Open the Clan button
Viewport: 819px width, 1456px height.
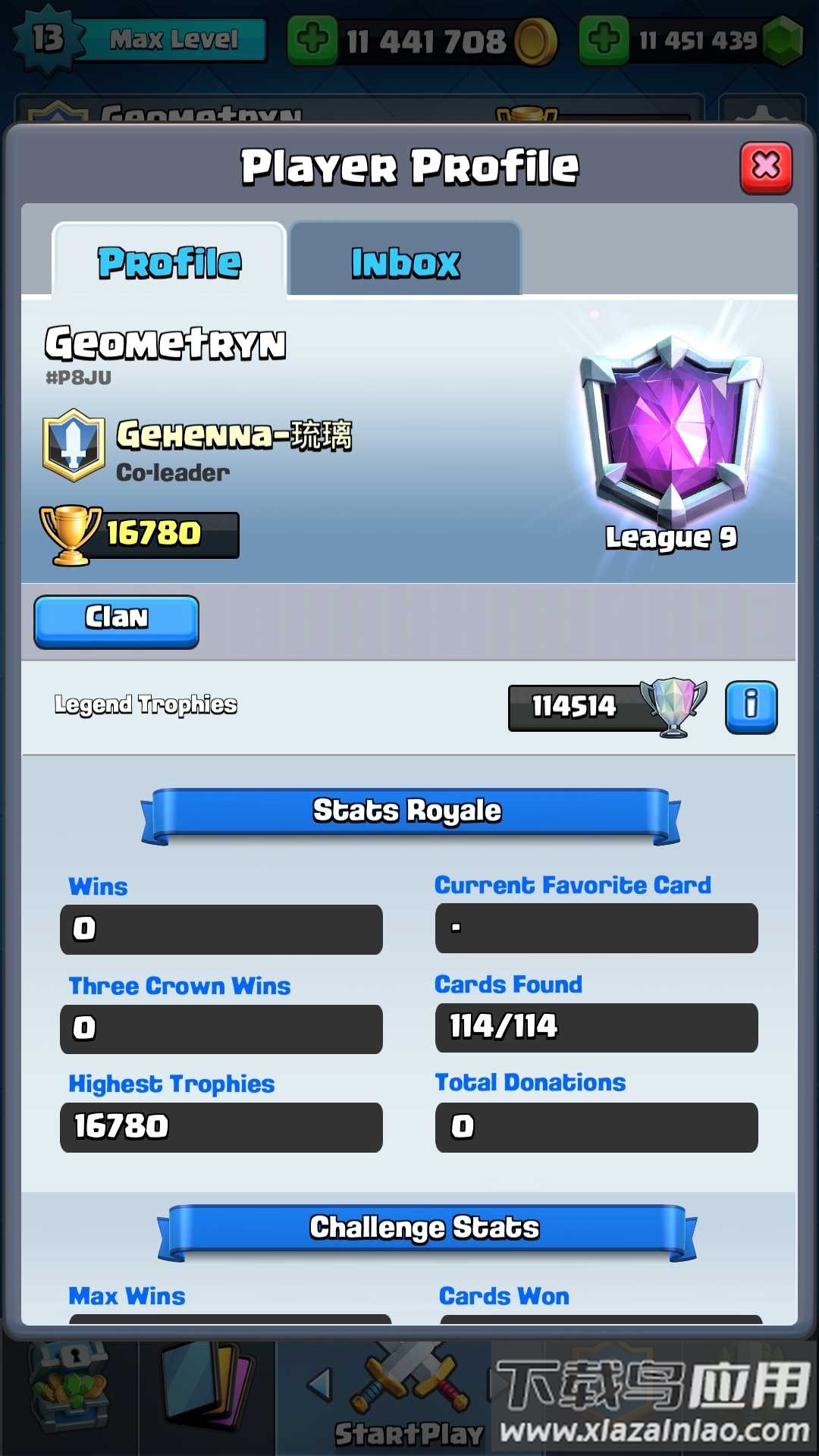tap(117, 621)
